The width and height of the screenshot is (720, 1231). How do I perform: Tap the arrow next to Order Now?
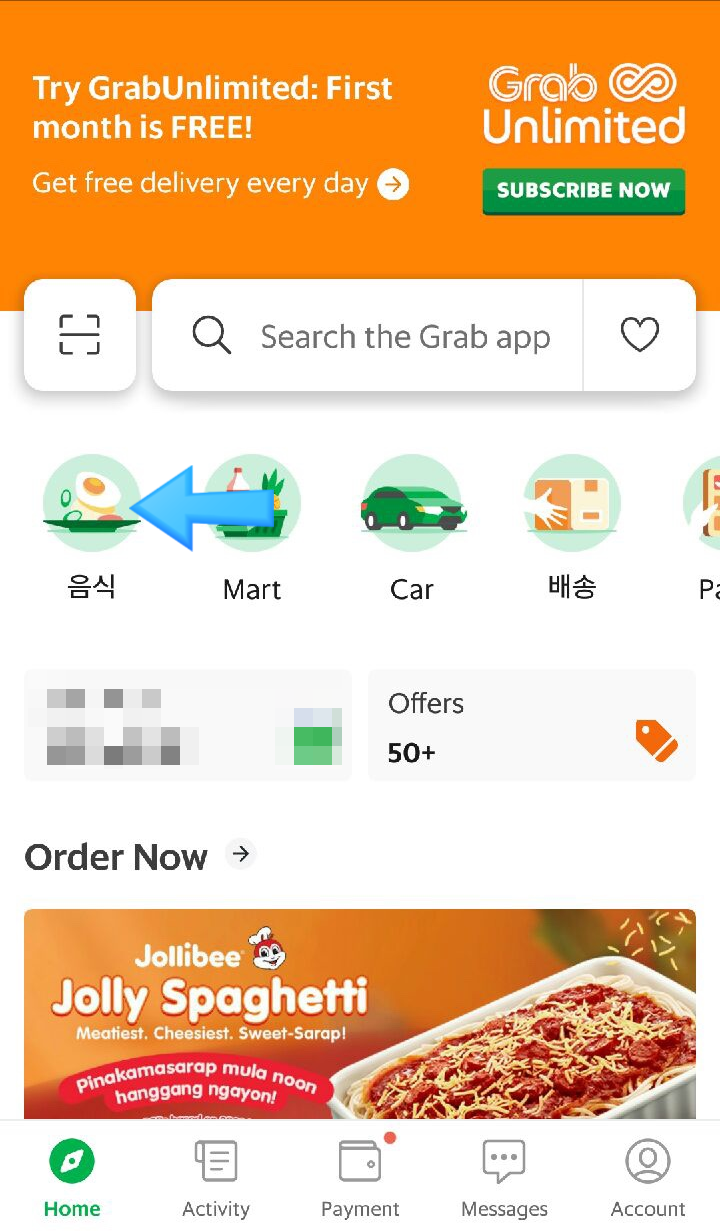point(240,854)
